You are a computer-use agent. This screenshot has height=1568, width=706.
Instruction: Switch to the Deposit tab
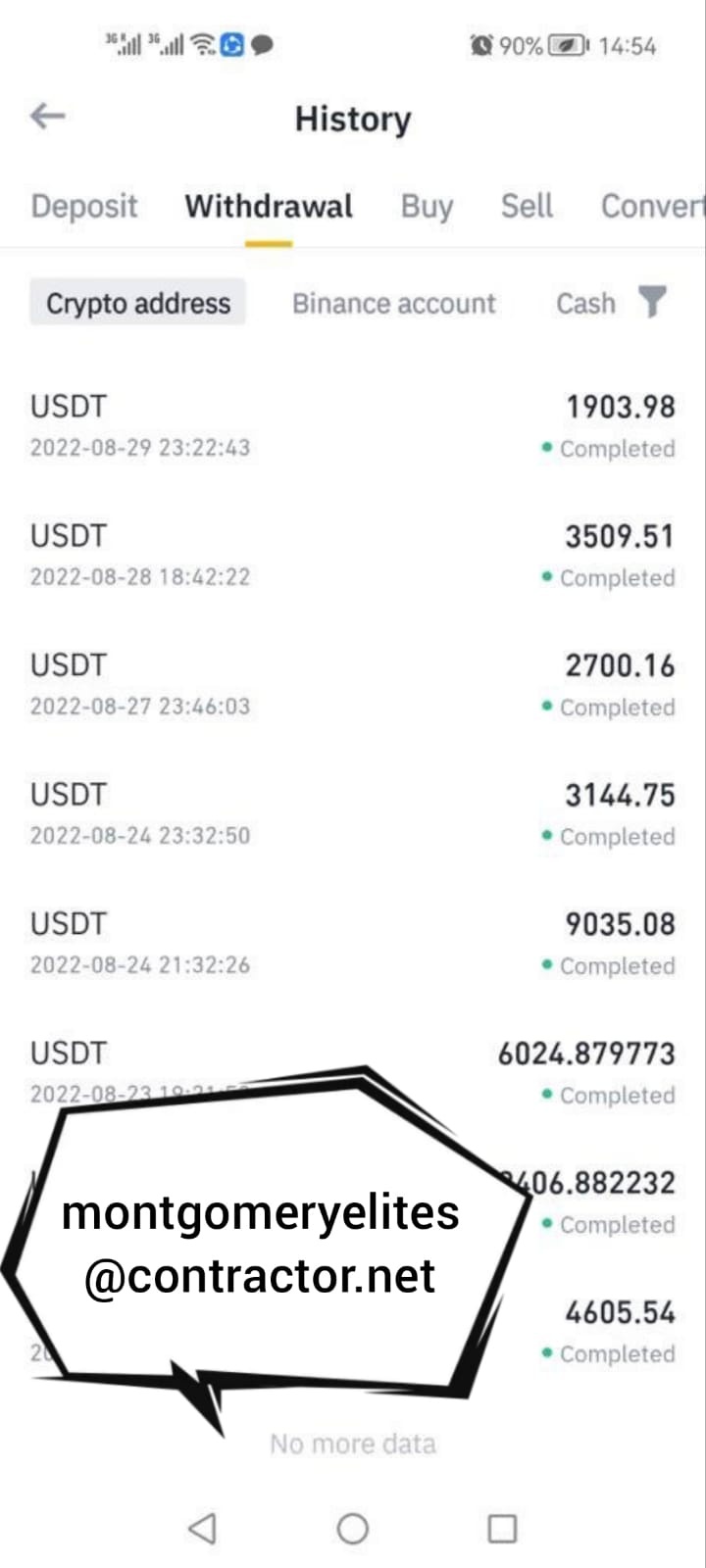84,206
